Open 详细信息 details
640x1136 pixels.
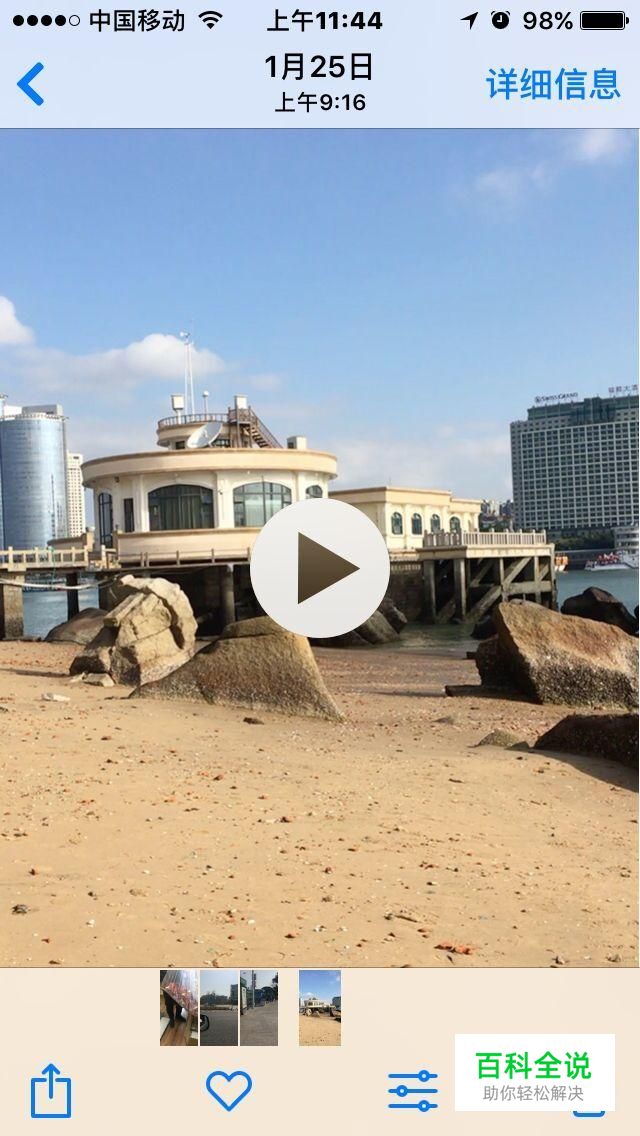552,84
